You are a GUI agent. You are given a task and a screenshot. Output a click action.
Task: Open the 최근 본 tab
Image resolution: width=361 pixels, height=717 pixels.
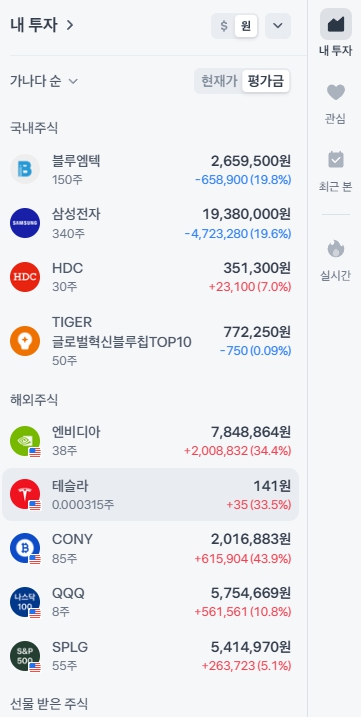(x=335, y=171)
